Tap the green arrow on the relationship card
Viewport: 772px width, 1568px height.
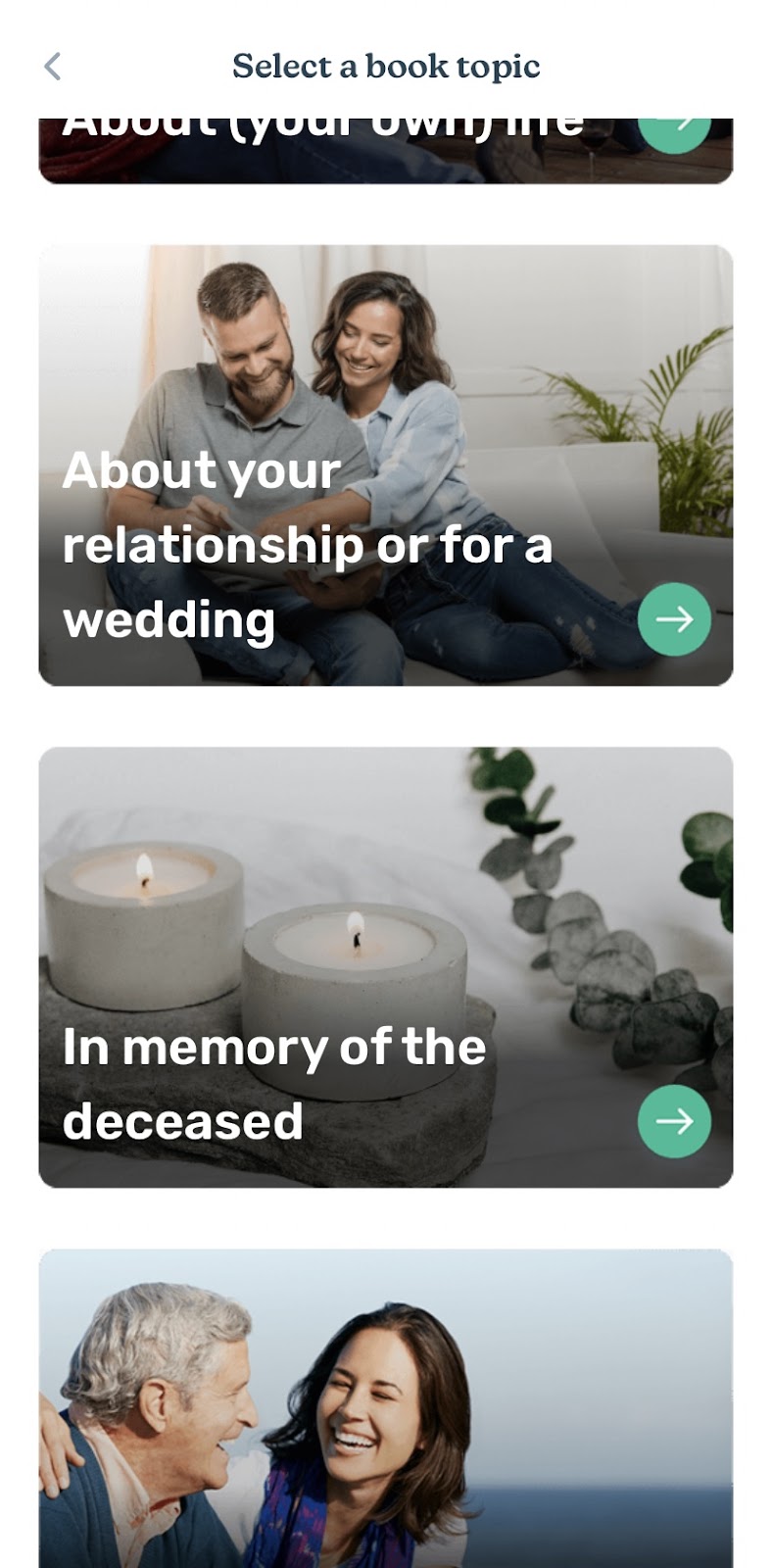click(674, 618)
